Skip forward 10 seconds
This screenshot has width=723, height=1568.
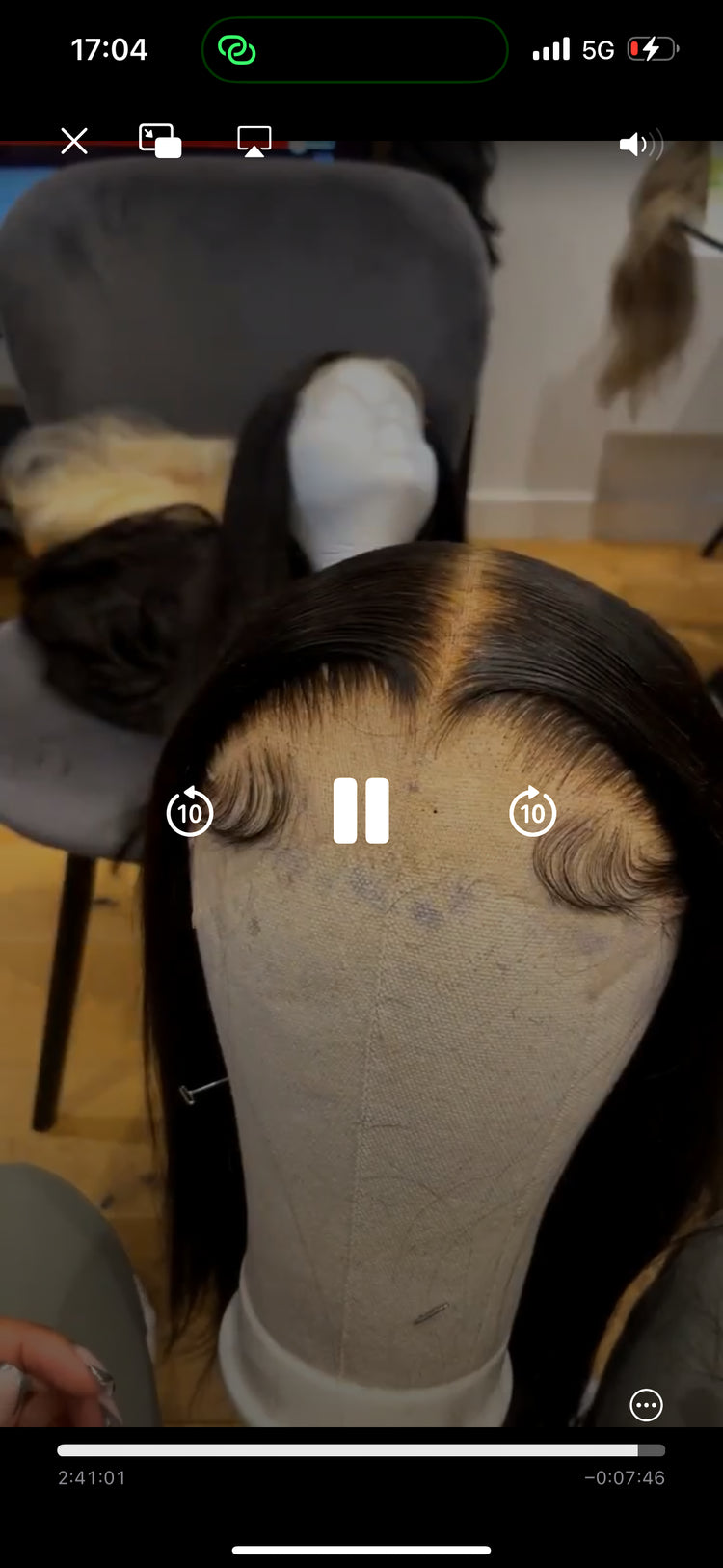533,811
